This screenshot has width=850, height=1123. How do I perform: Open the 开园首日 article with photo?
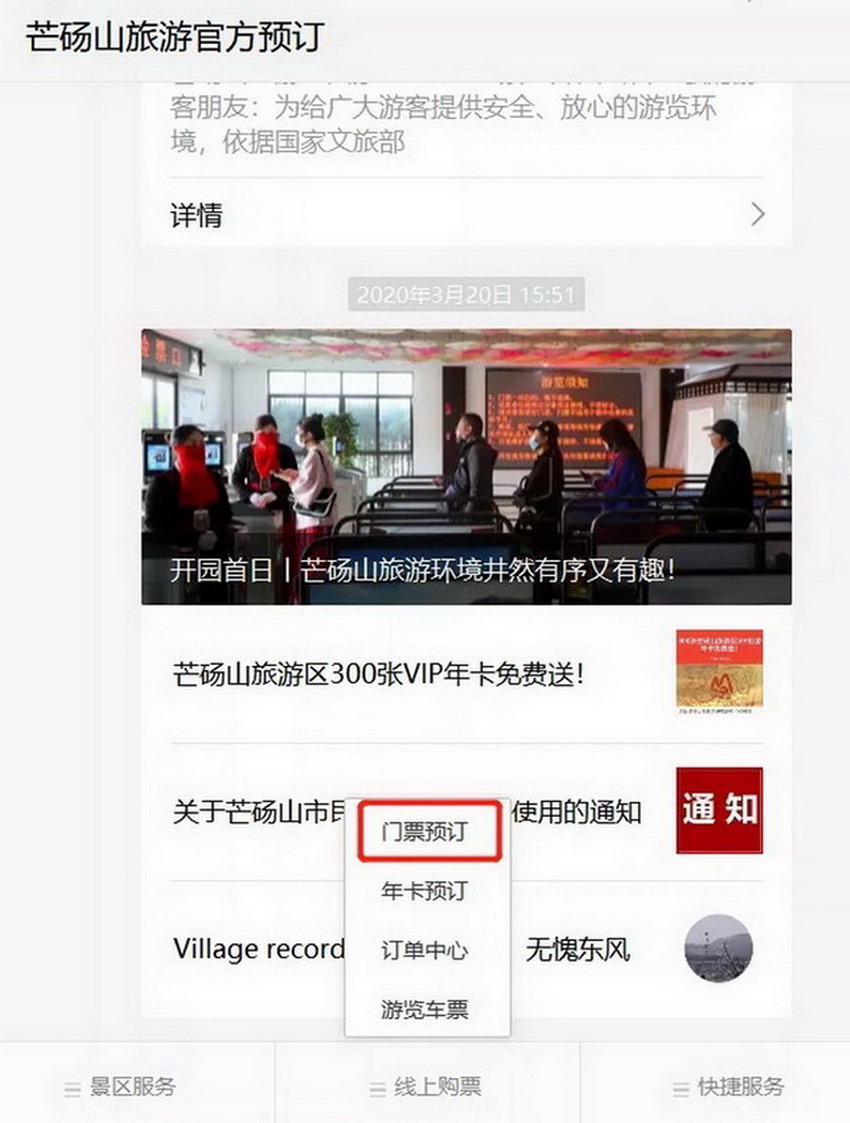coord(466,466)
